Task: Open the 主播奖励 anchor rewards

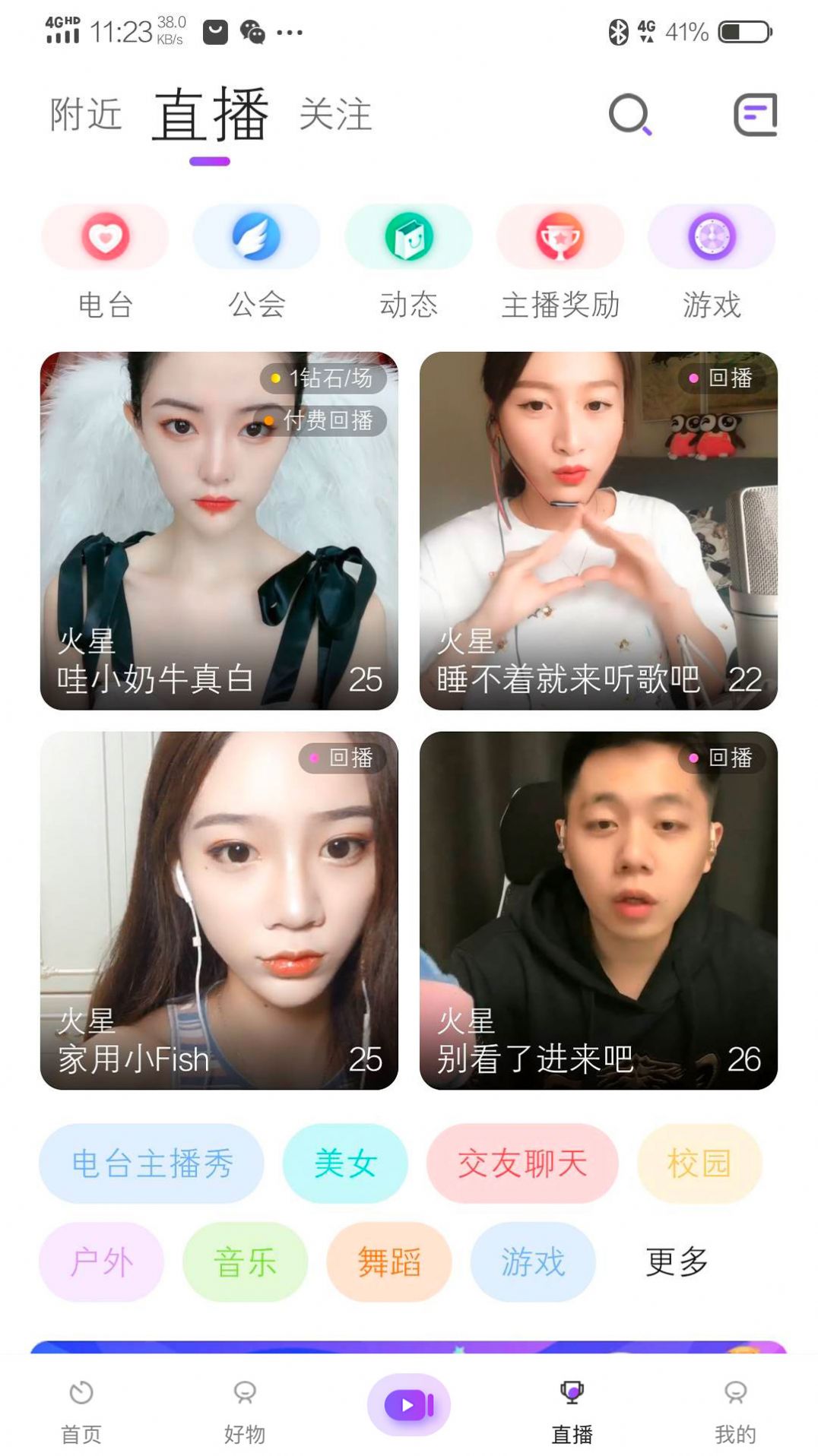Action: tap(561, 237)
